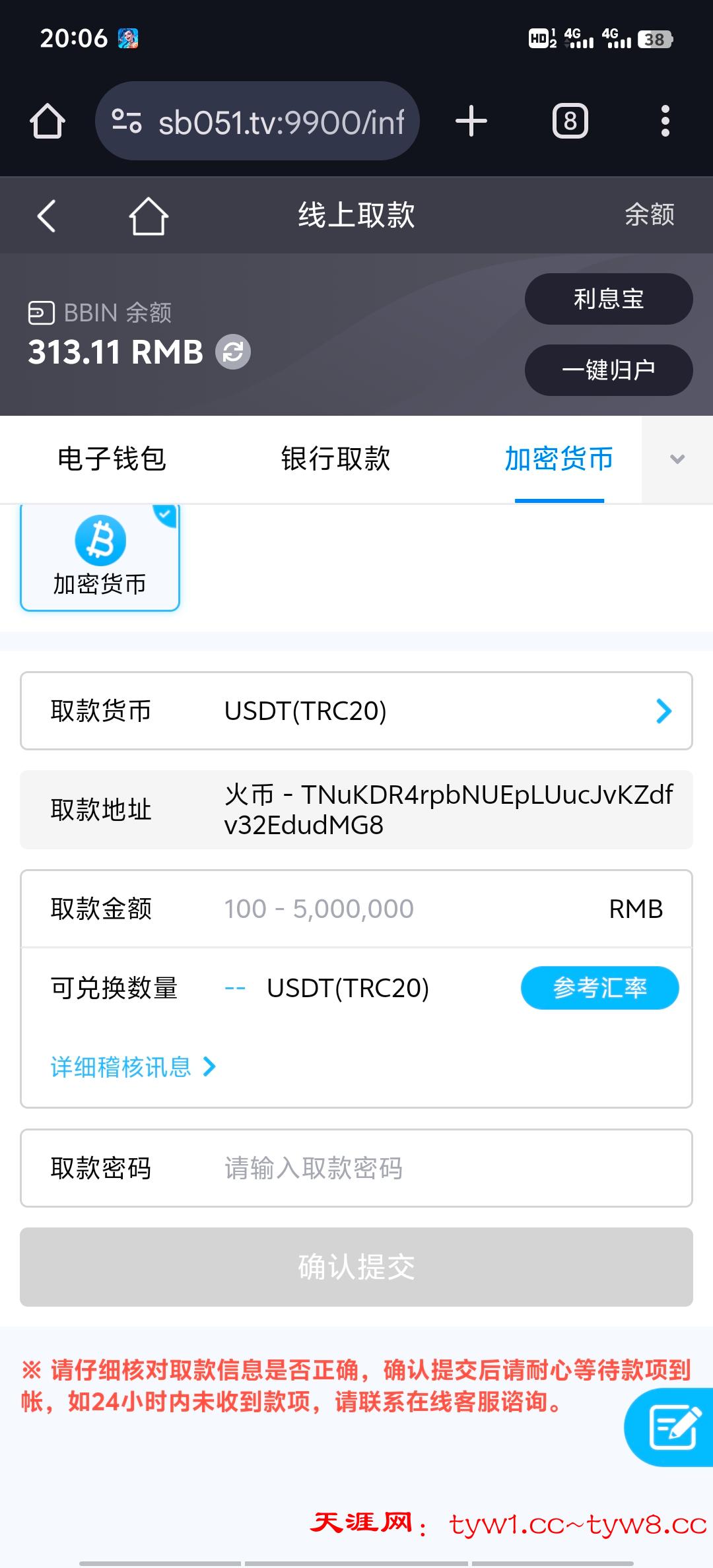Open the browser's three-dot menu
Image resolution: width=713 pixels, height=1568 pixels.
coord(665,121)
